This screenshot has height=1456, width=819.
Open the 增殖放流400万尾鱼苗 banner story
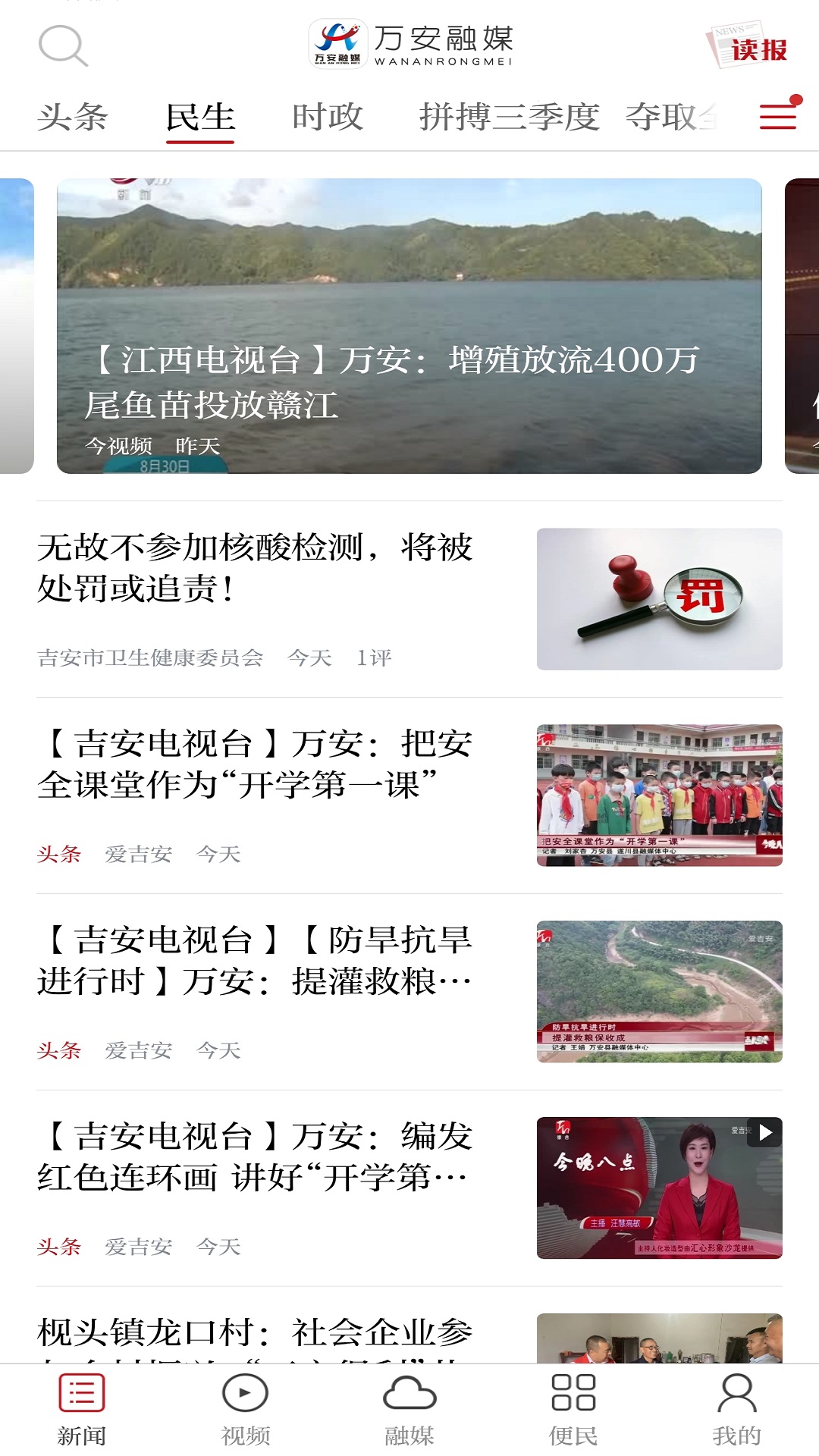(409, 326)
